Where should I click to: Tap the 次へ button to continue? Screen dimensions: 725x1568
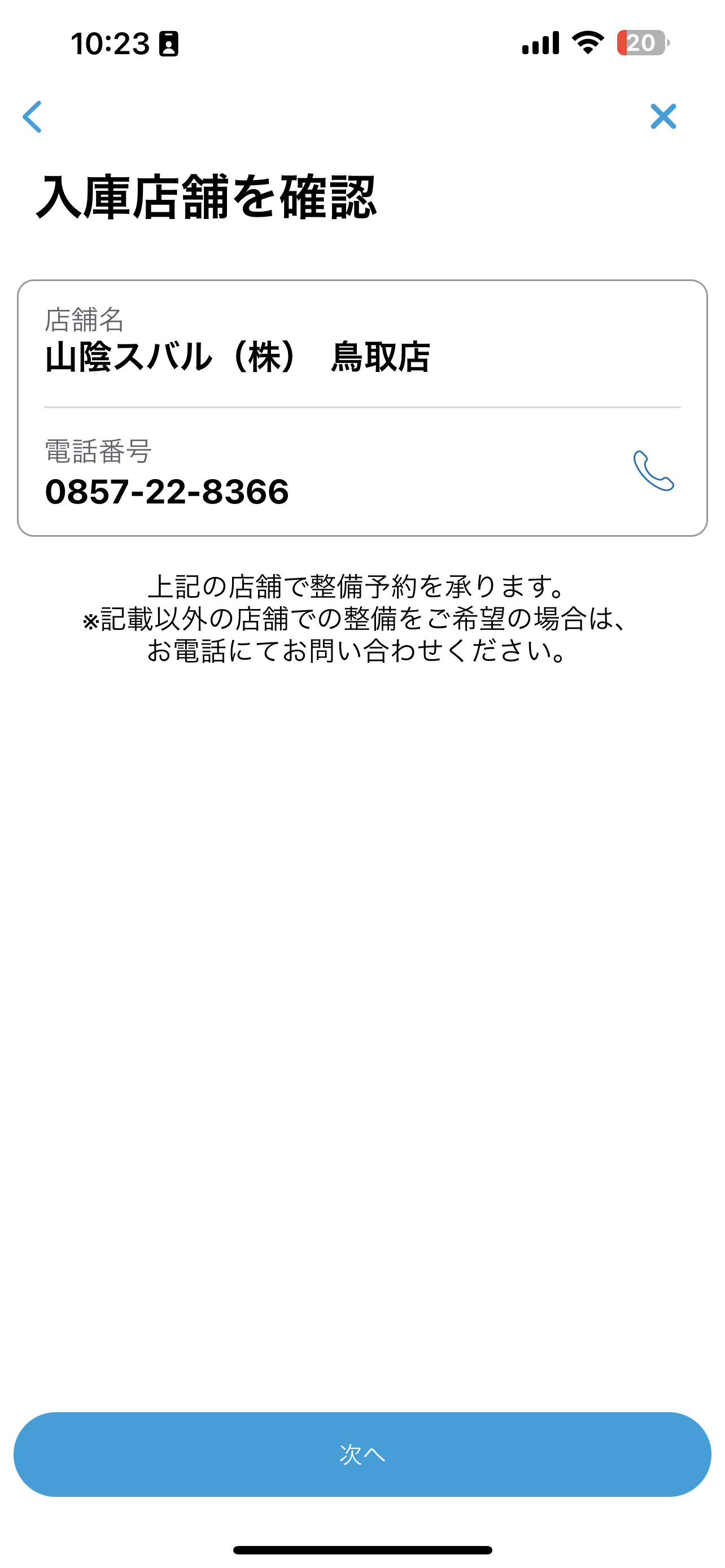pyautogui.click(x=362, y=1454)
